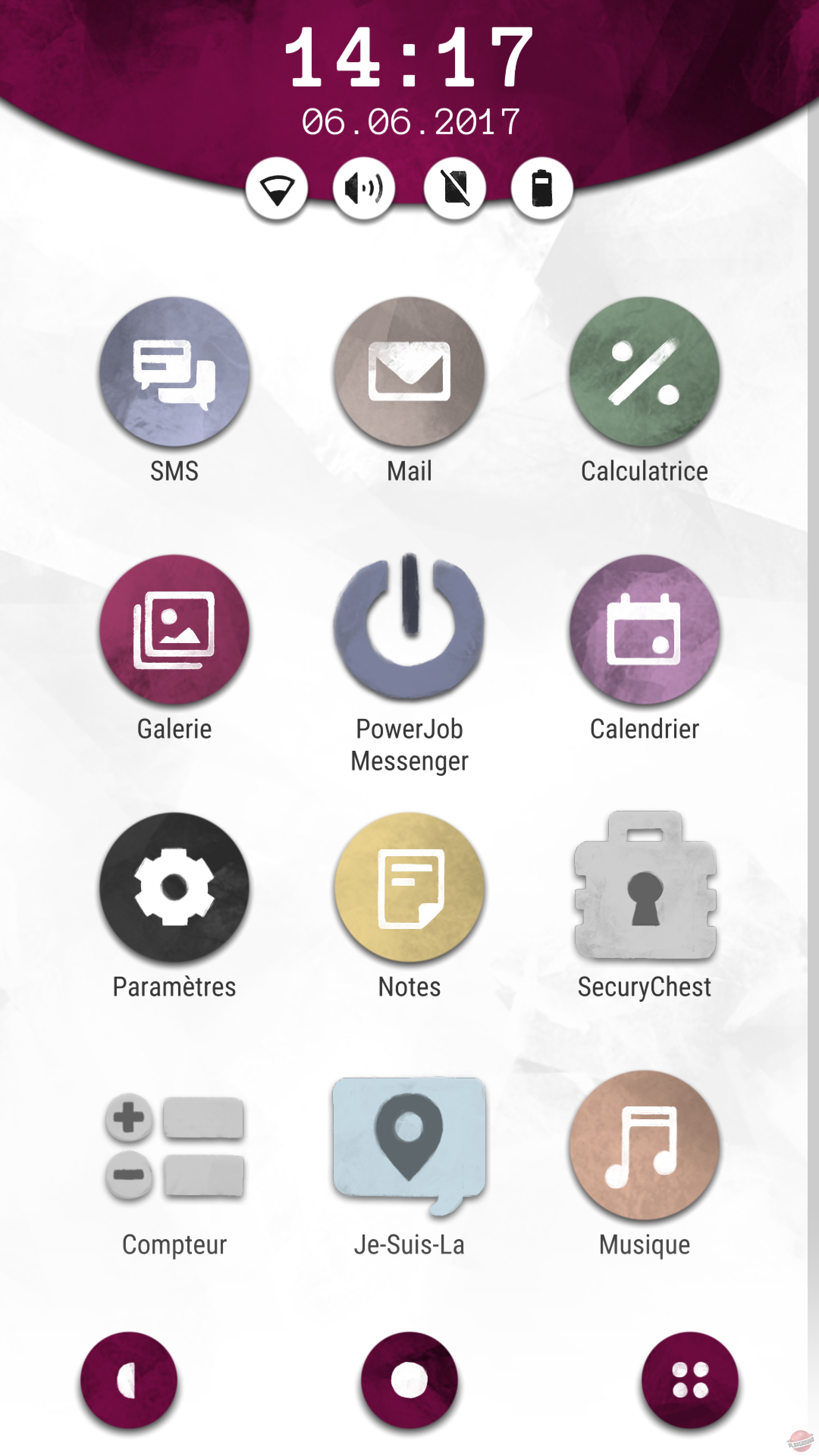Screen dimensions: 819x1456
Task: Open SecuryChest
Action: click(644, 887)
